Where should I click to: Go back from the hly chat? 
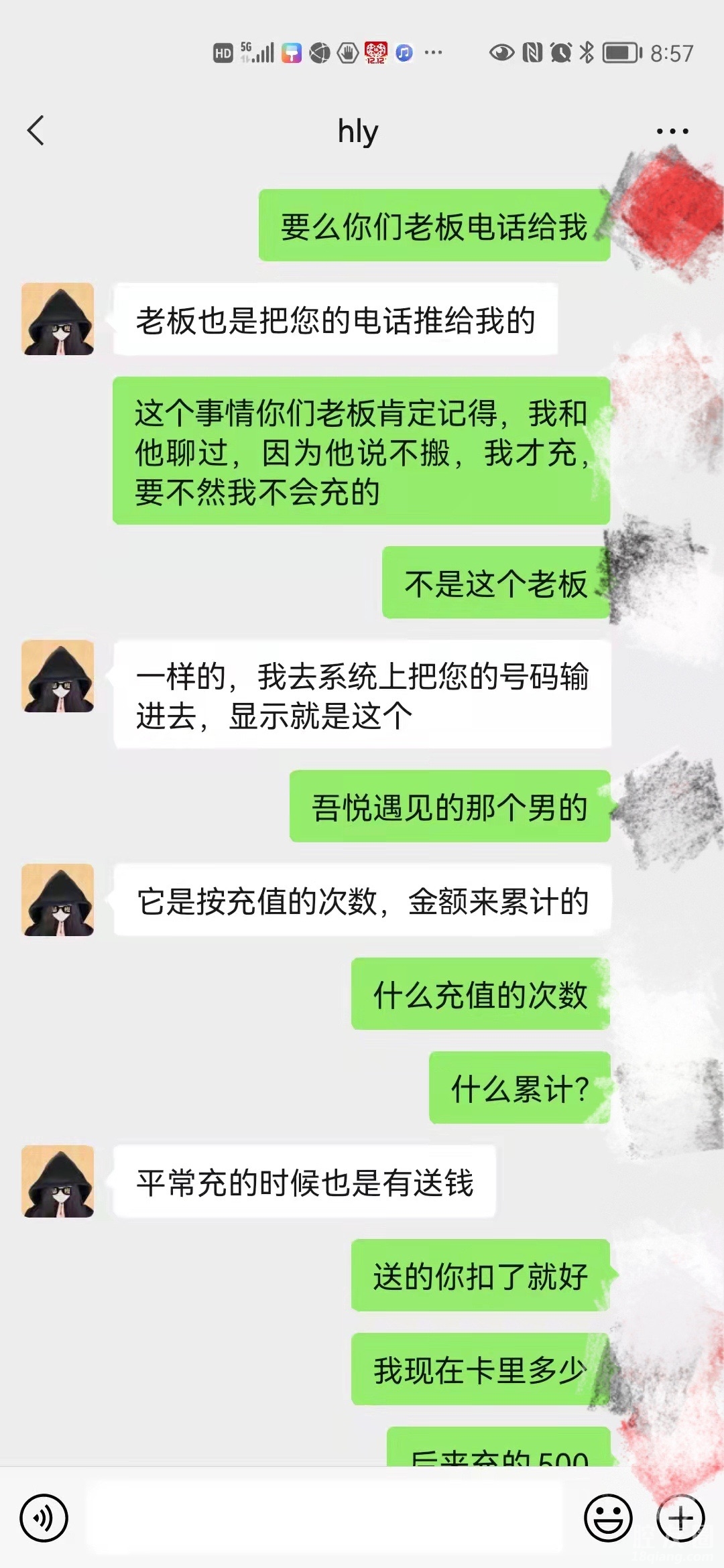click(x=36, y=131)
